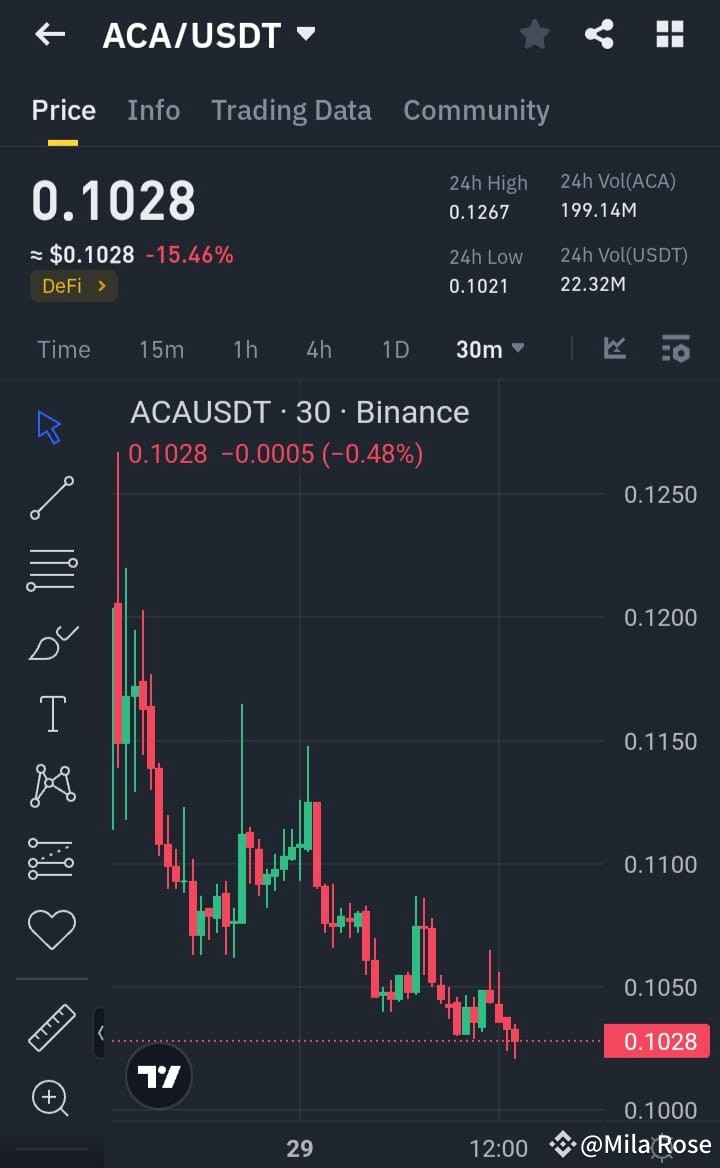This screenshot has height=1168, width=720.
Task: Open the DeFi category link
Action: point(73,285)
